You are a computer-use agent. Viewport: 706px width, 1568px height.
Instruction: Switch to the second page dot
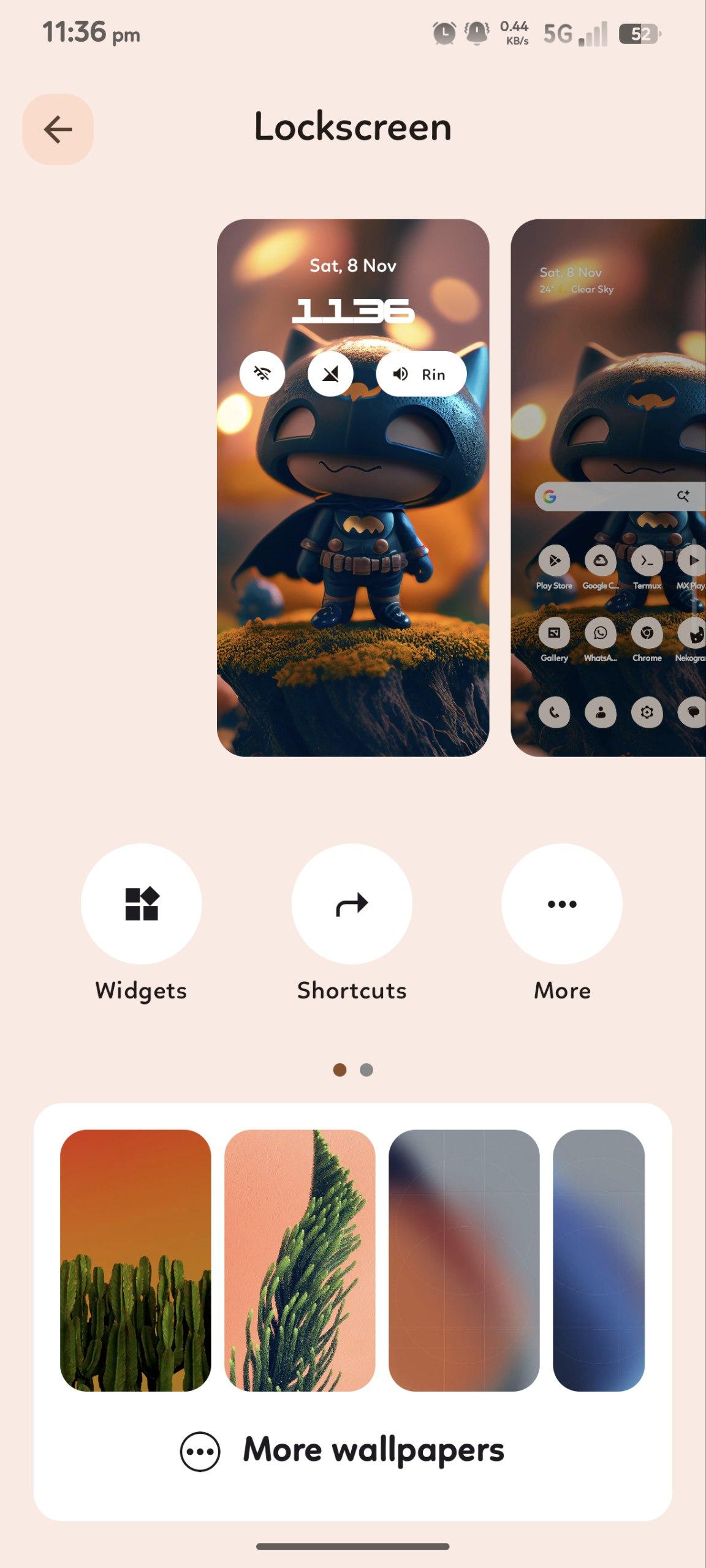click(x=366, y=1069)
